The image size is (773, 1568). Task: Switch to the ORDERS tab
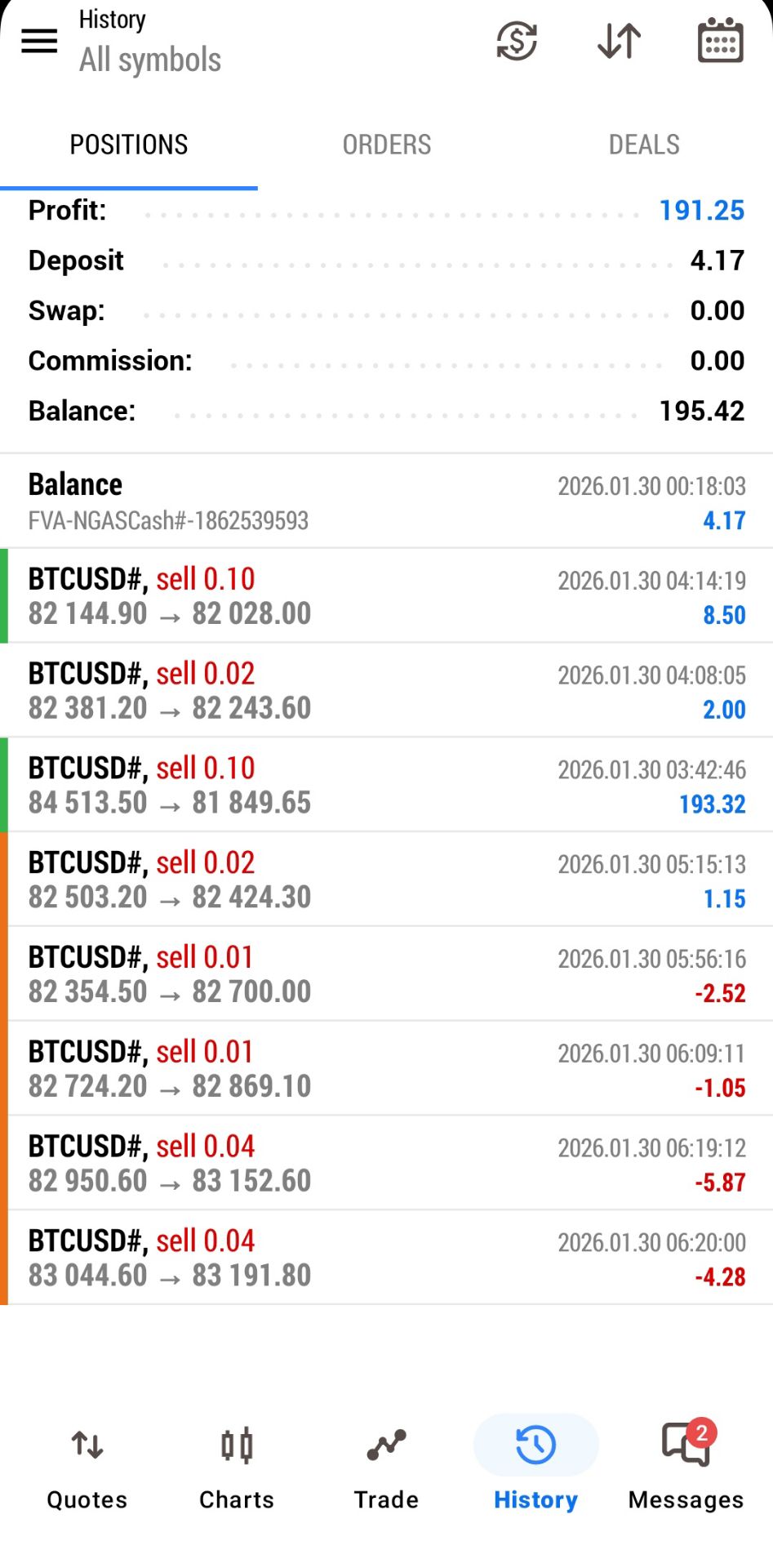point(386,145)
